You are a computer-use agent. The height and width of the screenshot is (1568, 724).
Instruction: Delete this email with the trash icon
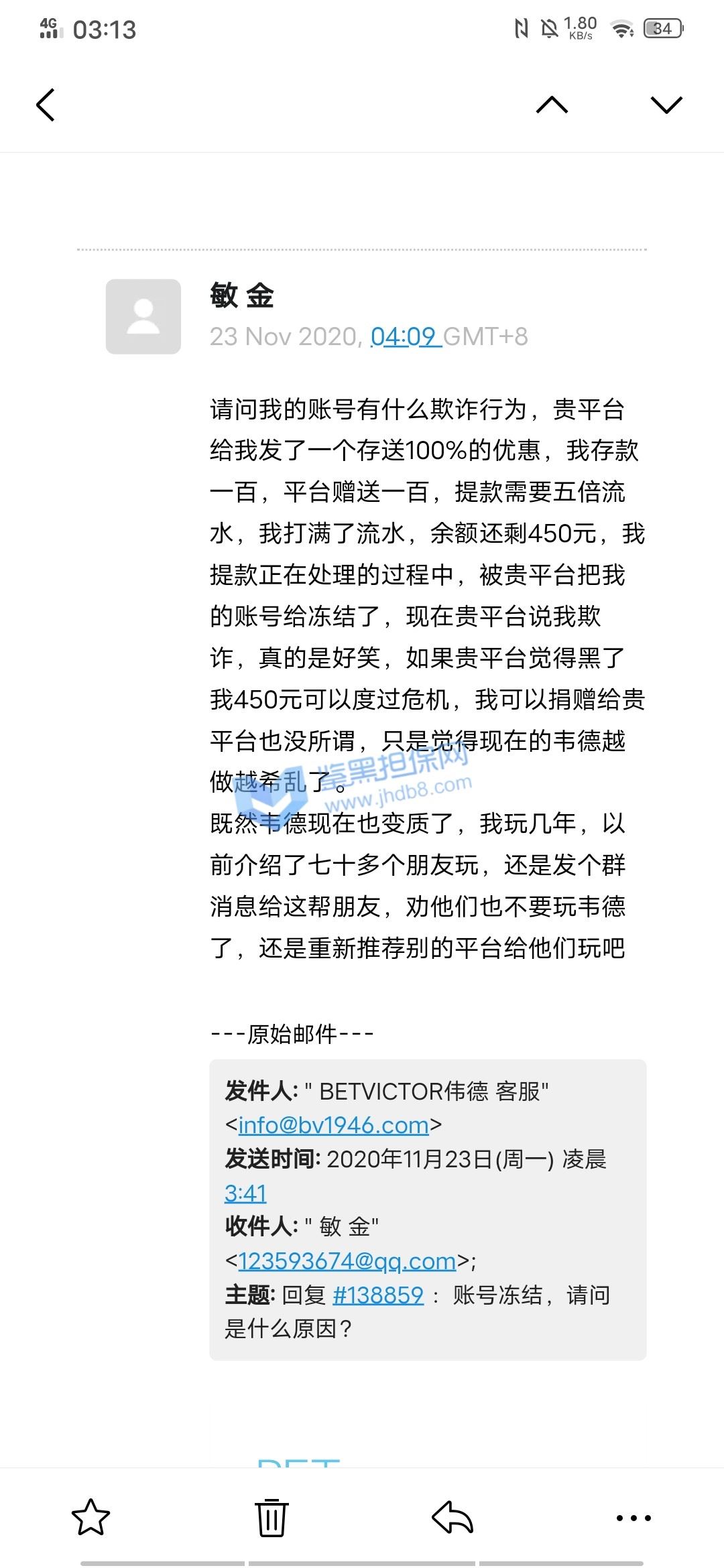click(x=271, y=1517)
